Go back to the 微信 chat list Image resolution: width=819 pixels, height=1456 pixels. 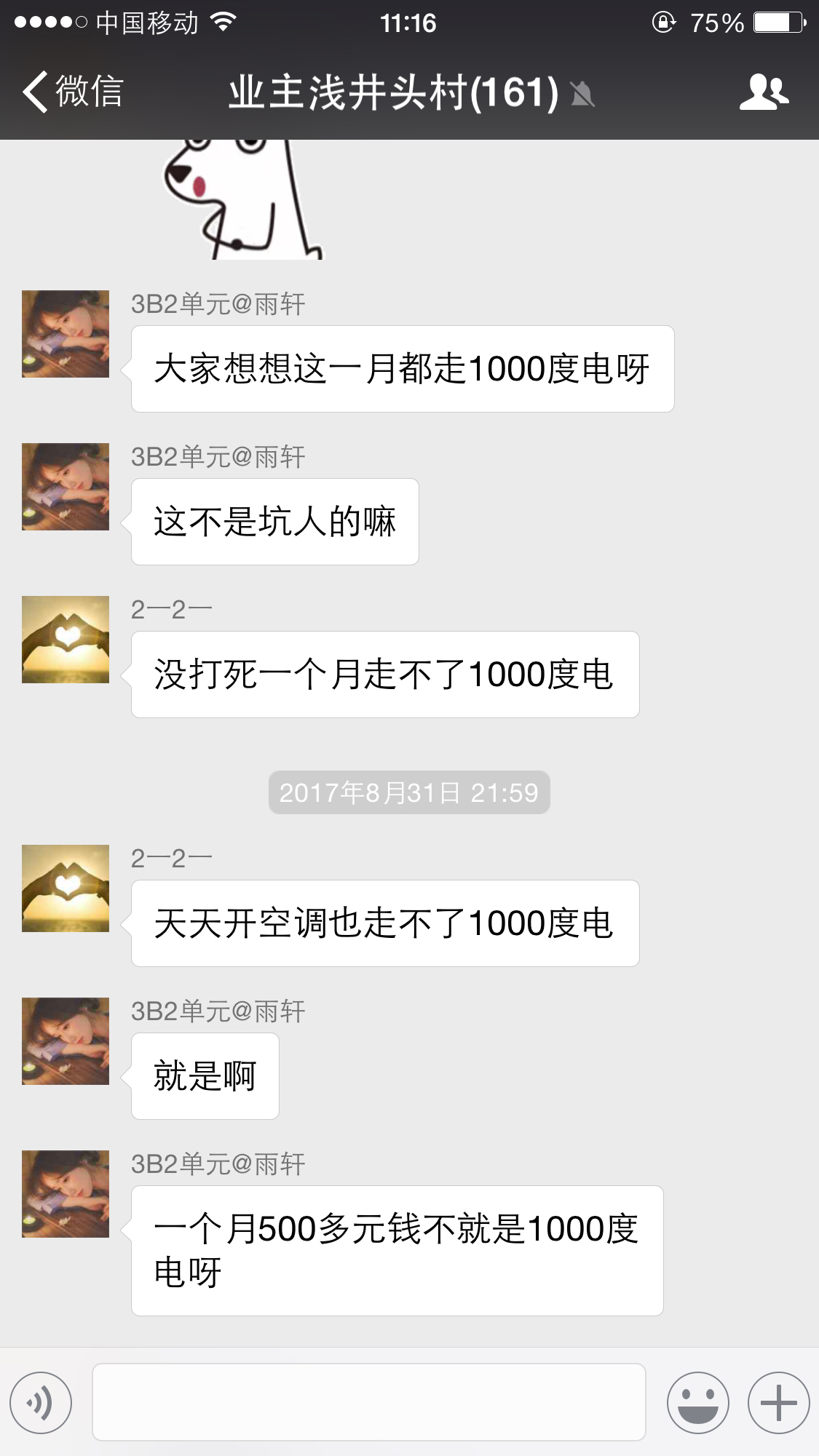click(71, 92)
